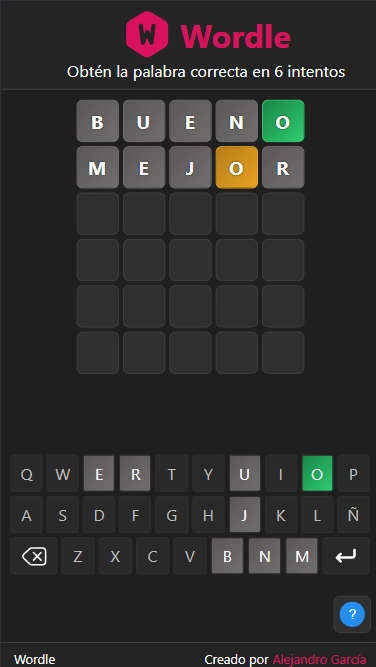This screenshot has height=667, width=376.
Task: Tap the K key
Action: coord(281,515)
